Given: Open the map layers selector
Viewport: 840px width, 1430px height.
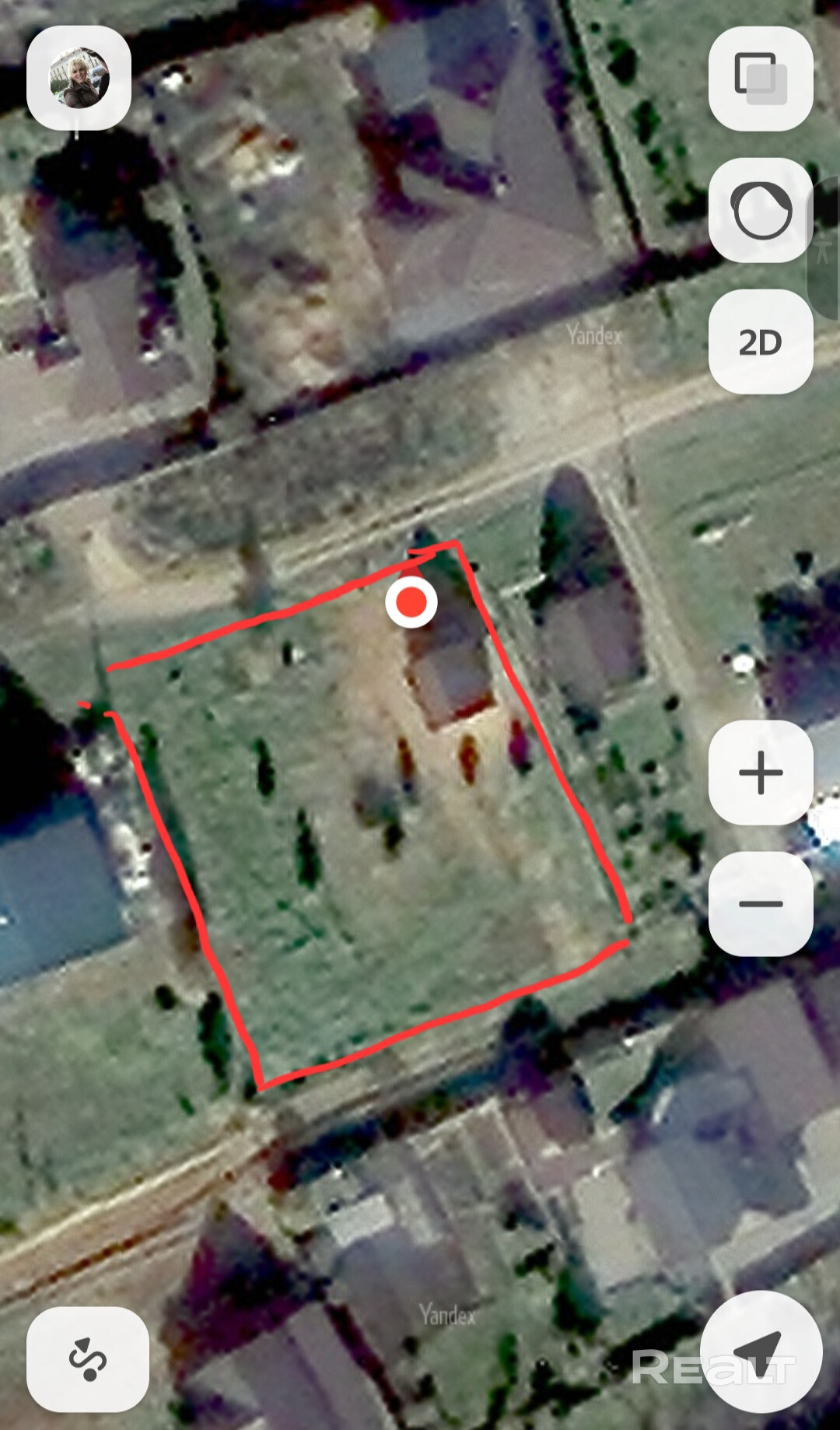Looking at the screenshot, I should point(761,79).
